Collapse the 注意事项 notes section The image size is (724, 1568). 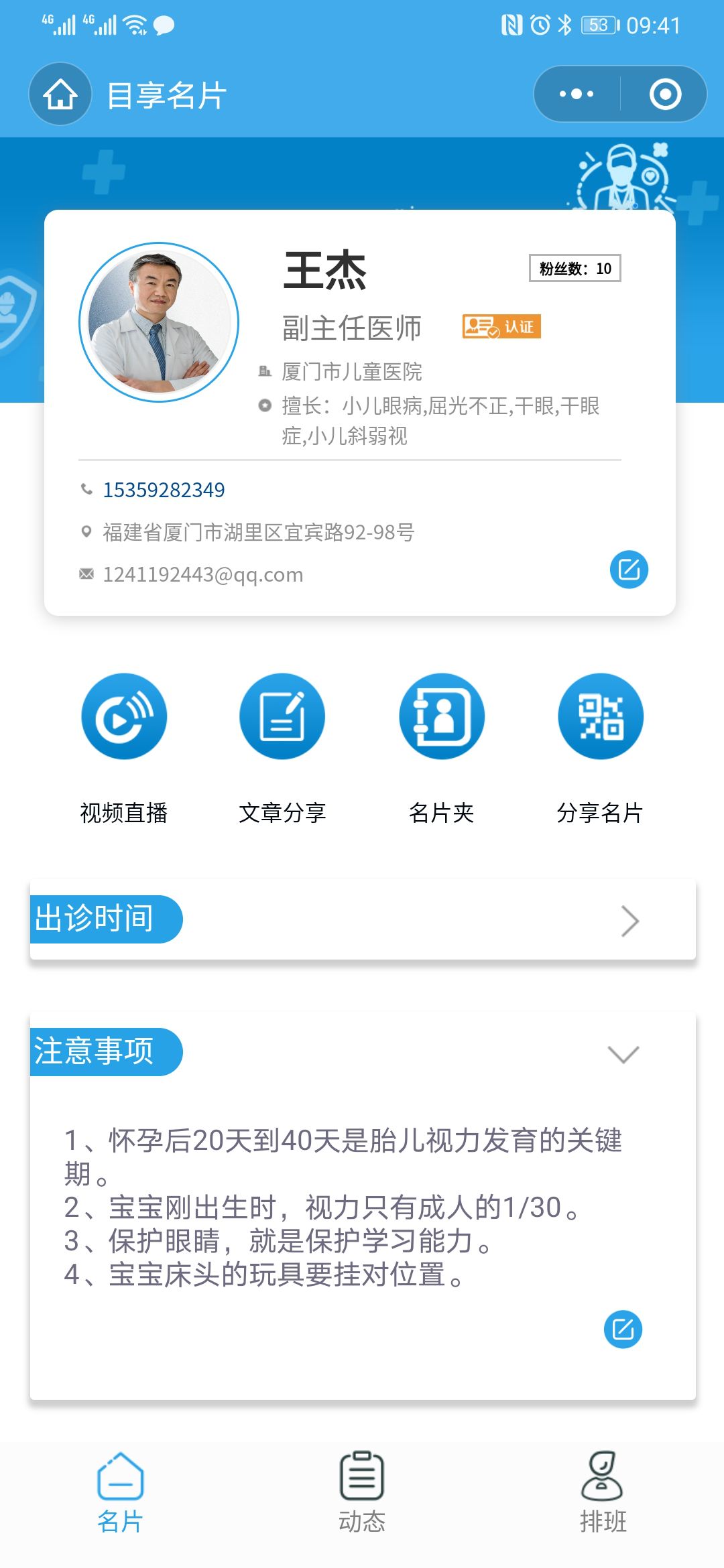click(x=623, y=1054)
